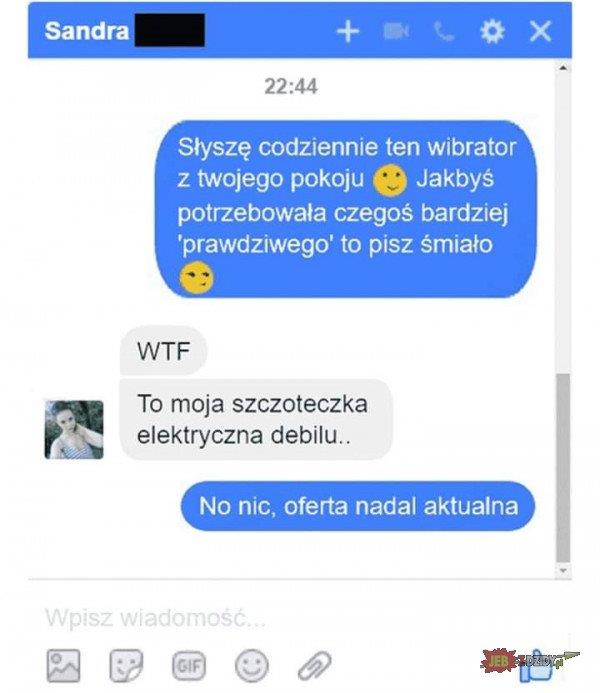Open chat settings gear
This screenshot has height=693, width=600.
point(492,32)
